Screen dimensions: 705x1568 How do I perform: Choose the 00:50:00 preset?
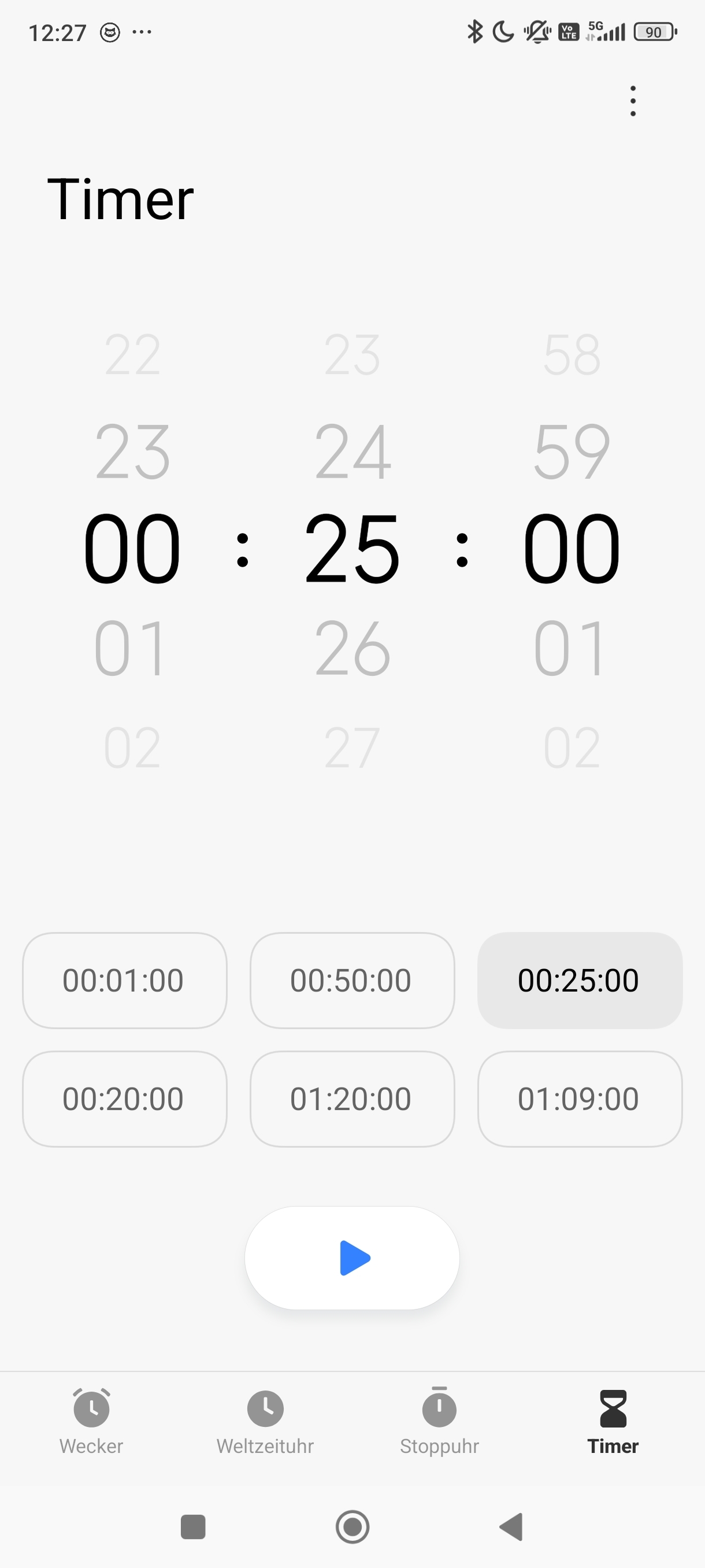[352, 980]
